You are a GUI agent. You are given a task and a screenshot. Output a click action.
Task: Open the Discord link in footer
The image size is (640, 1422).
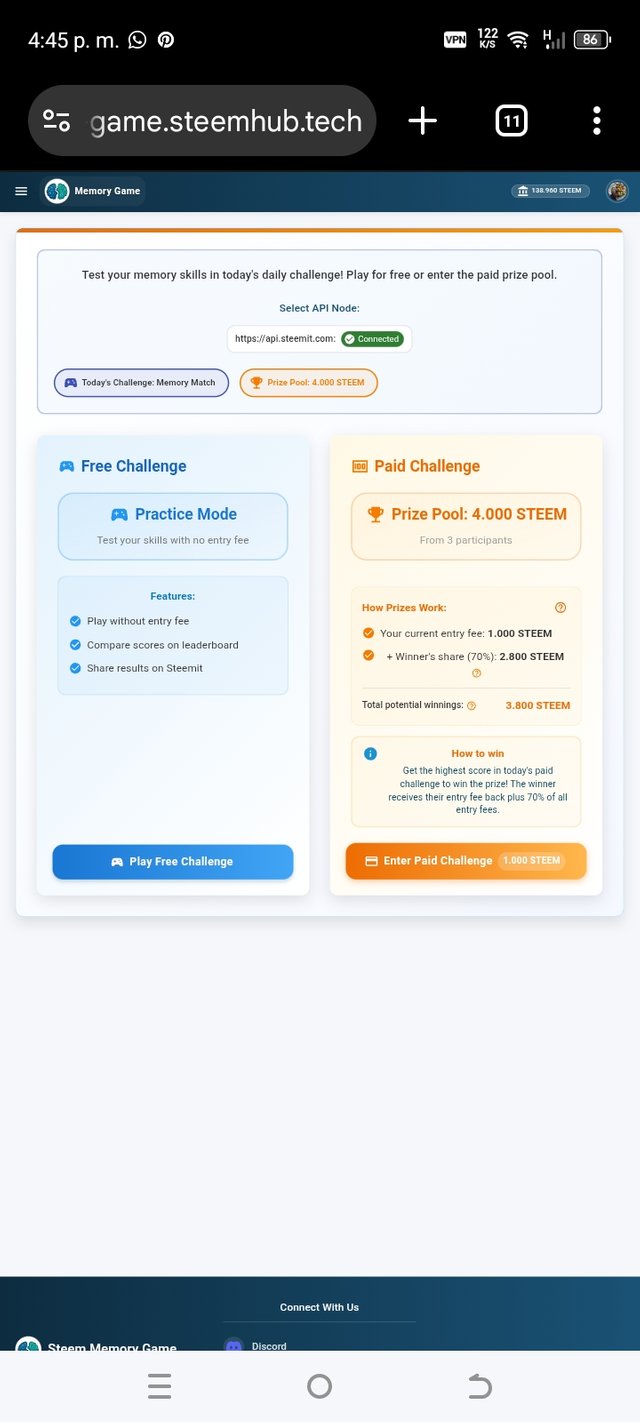pos(256,1346)
